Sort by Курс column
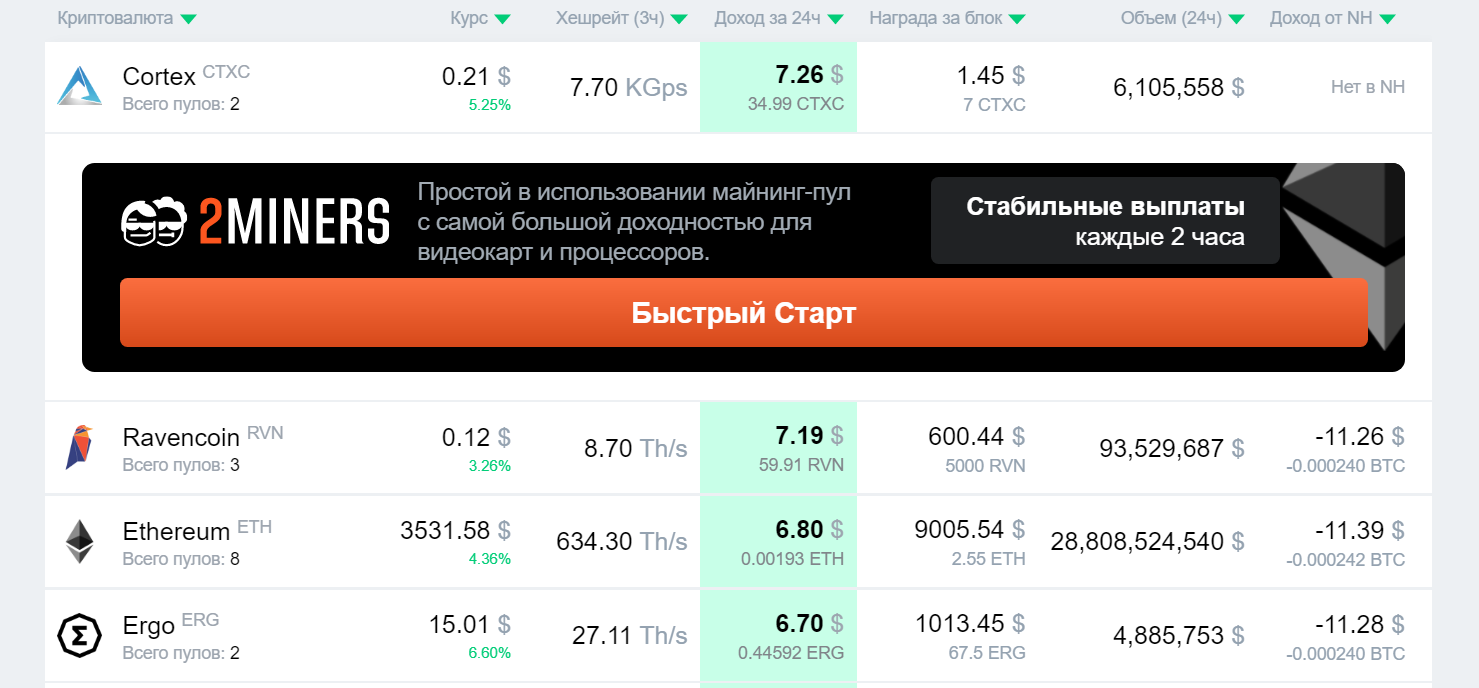The image size is (1479, 688). (x=481, y=19)
